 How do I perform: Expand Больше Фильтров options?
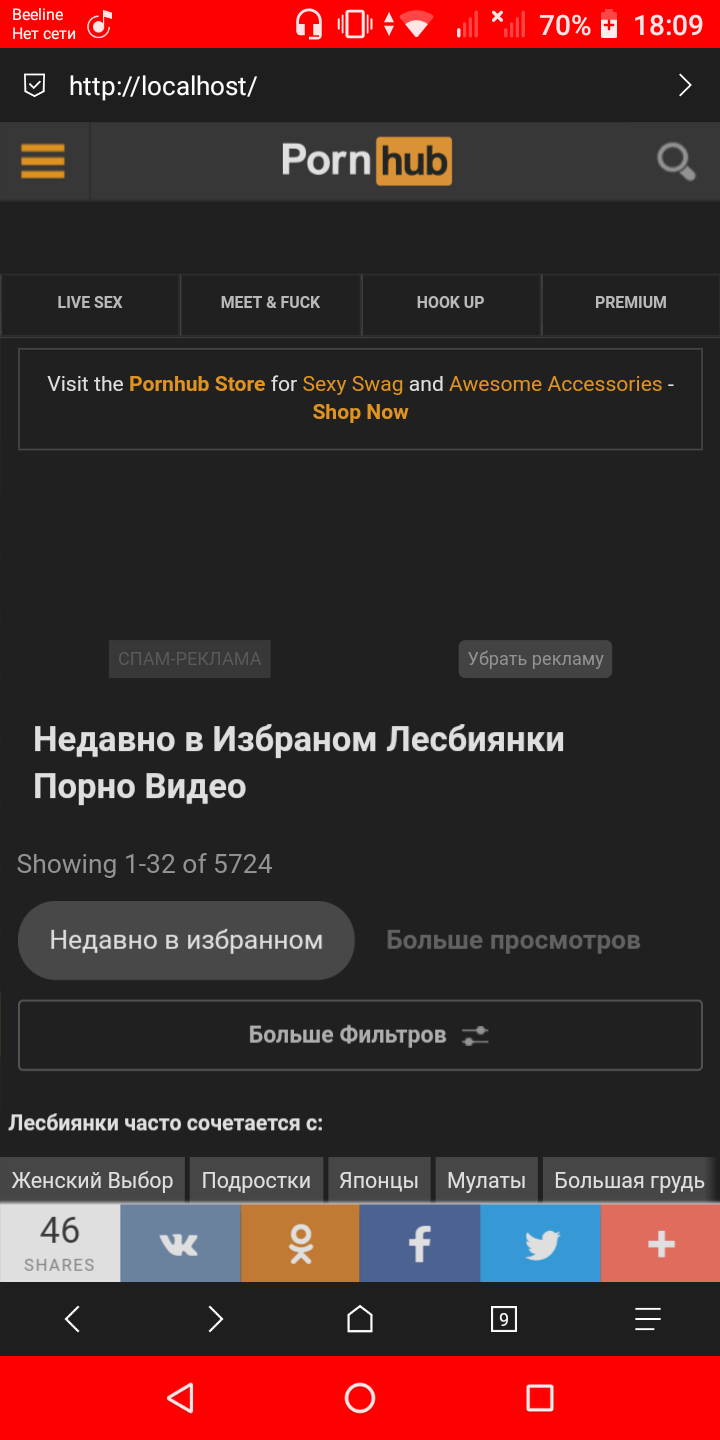(360, 1035)
